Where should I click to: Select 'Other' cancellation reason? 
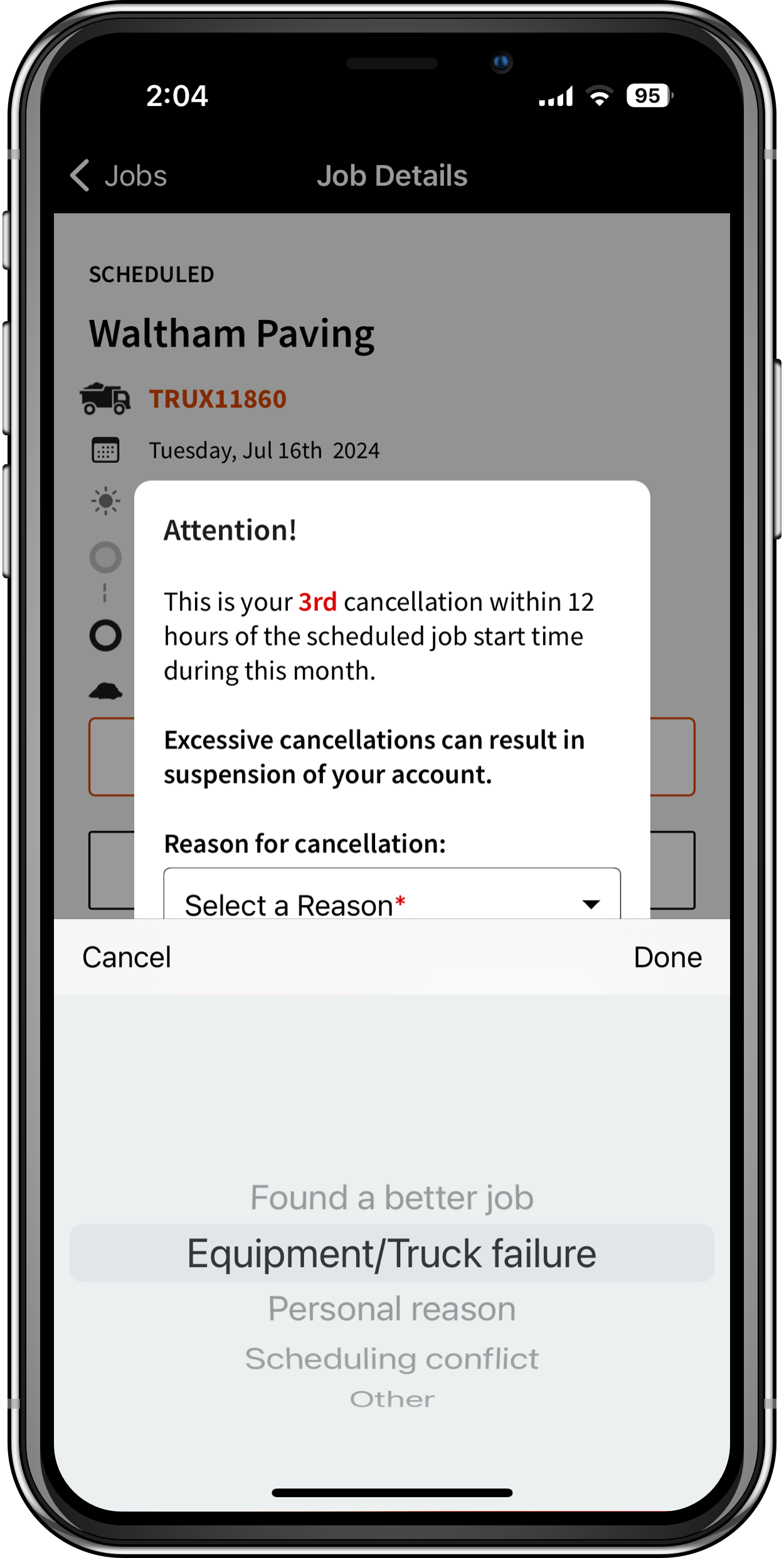point(392,1399)
